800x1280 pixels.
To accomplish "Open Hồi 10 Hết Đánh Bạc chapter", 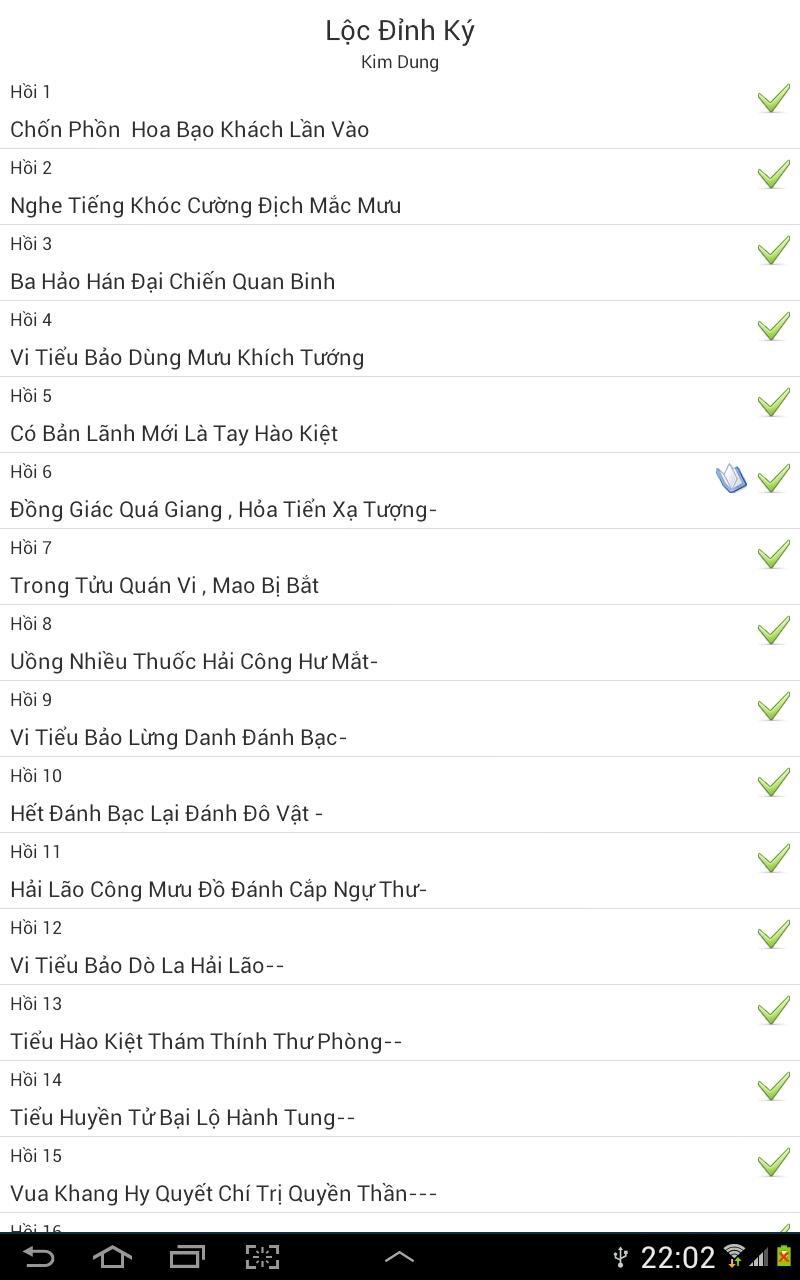I will (166, 813).
